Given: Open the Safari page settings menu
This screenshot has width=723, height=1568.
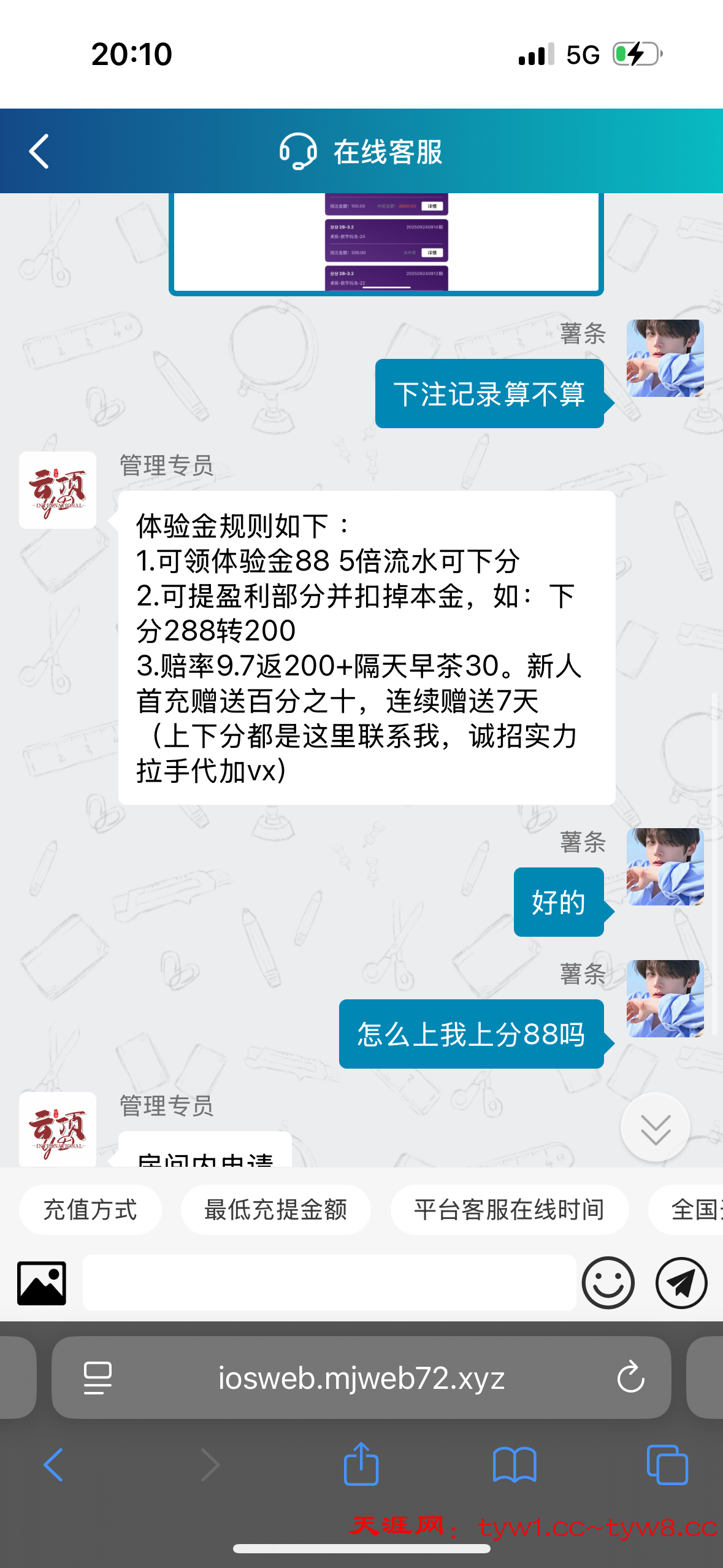Looking at the screenshot, I should click(98, 1378).
